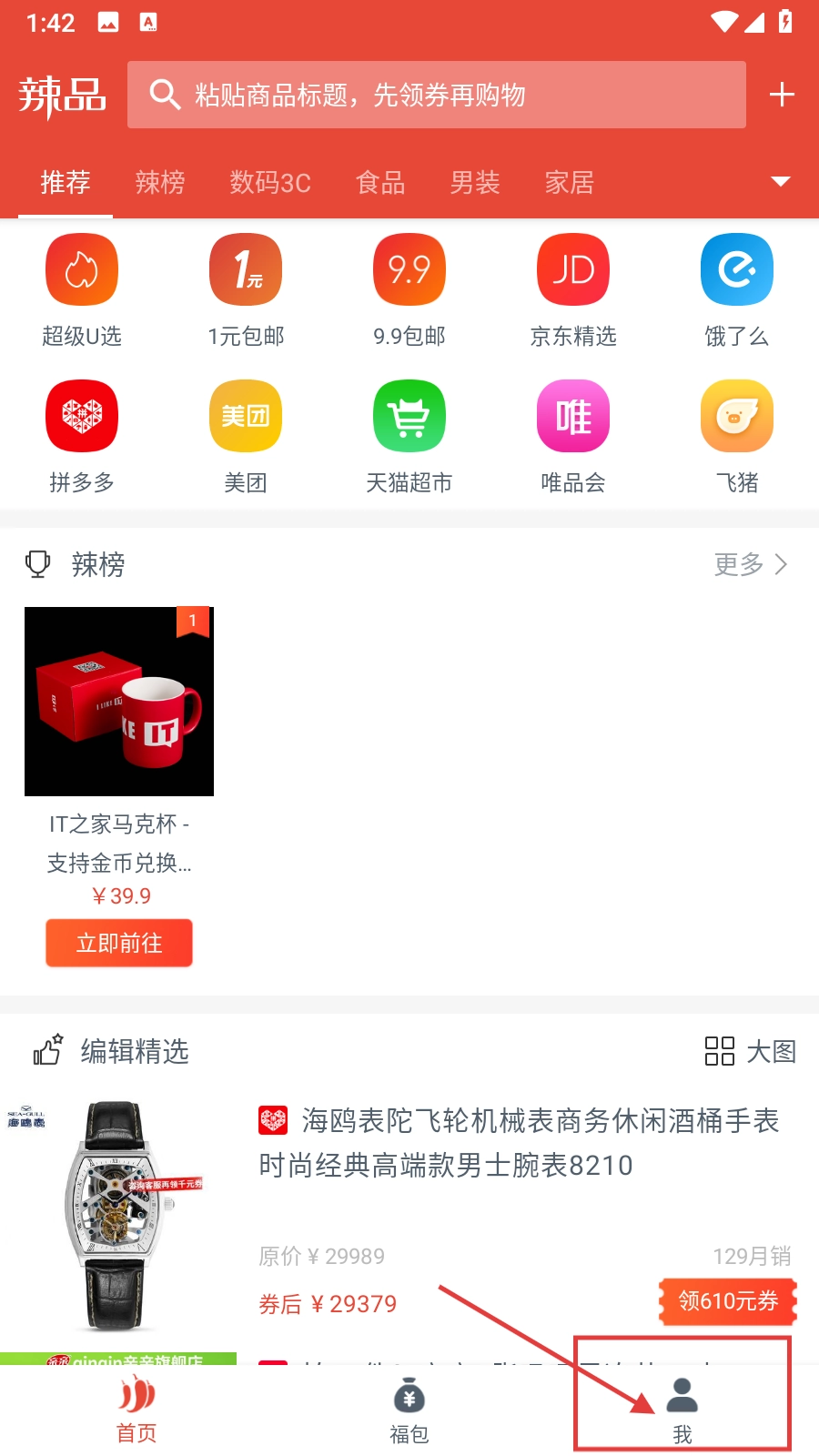
Task: Switch the list to 大图 view
Action: pos(751,1051)
